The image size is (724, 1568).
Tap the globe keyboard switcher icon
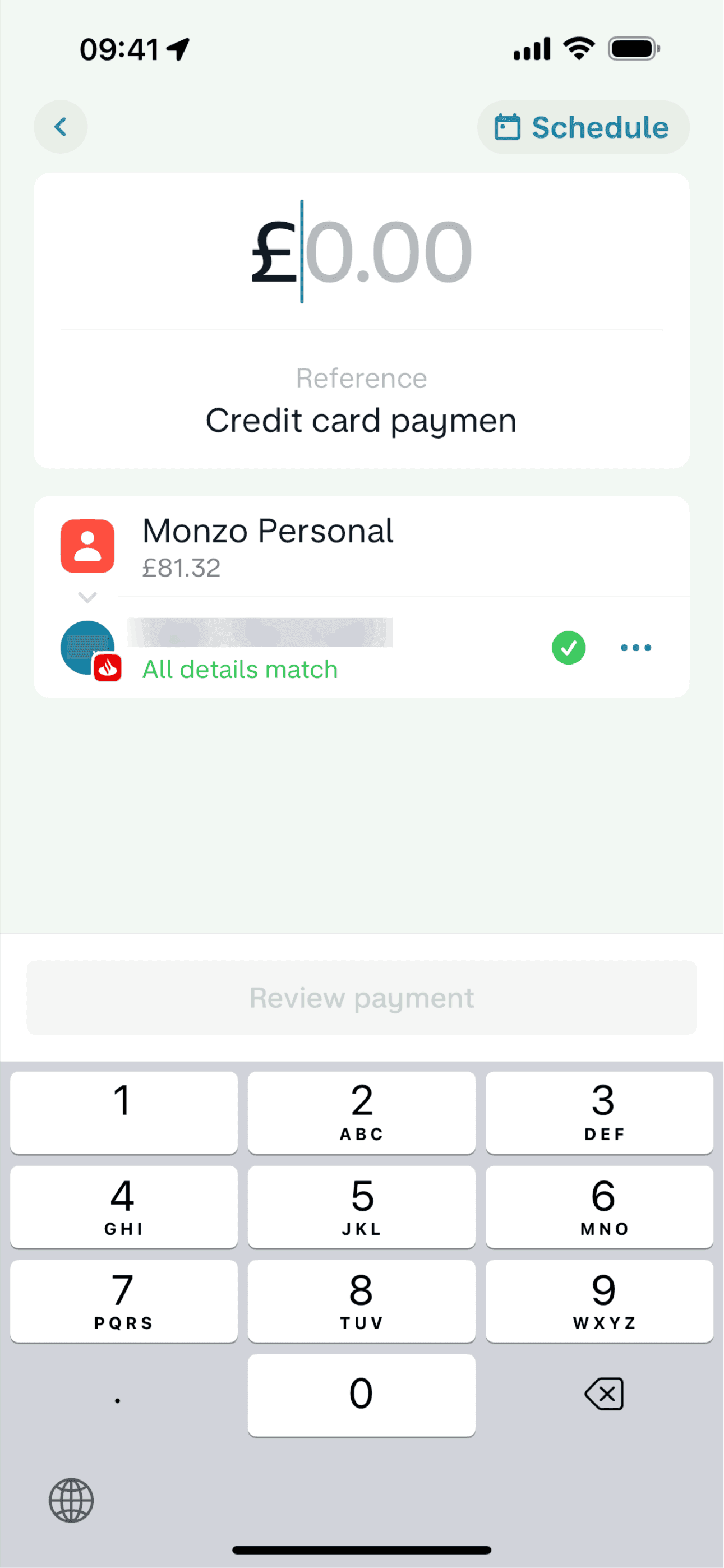click(71, 1501)
